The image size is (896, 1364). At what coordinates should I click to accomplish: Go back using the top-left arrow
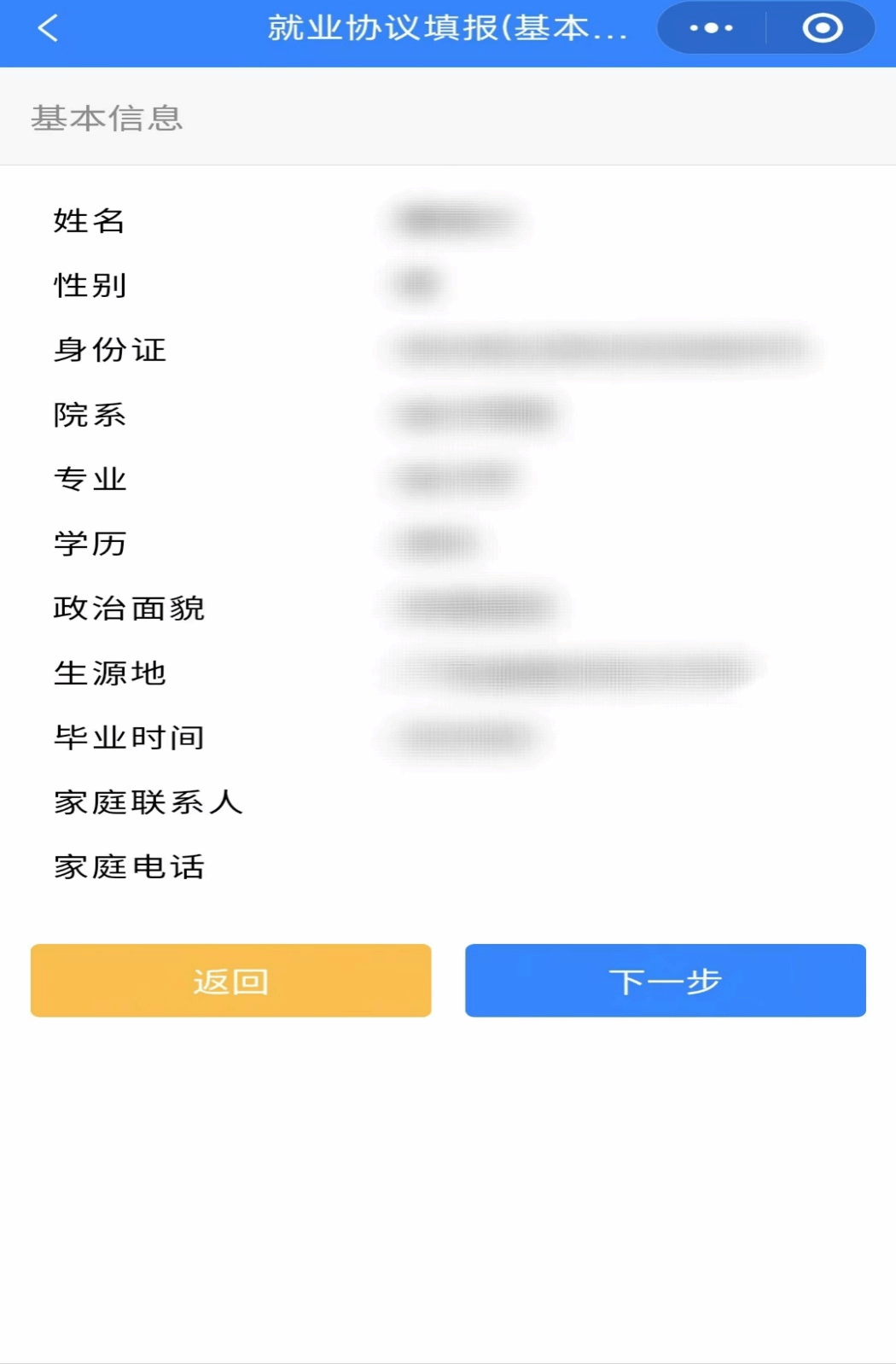pos(49,28)
